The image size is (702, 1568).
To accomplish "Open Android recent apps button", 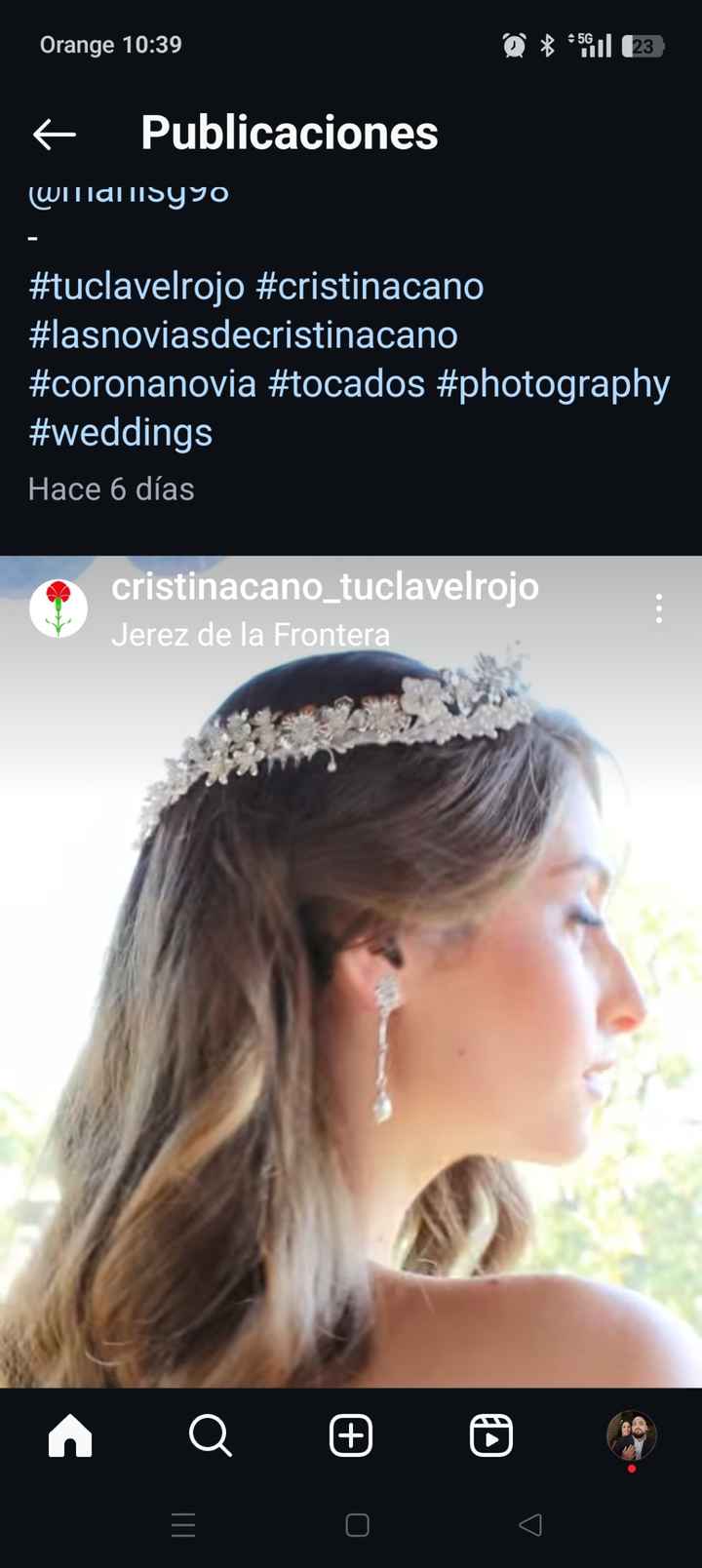I will click(x=183, y=1526).
